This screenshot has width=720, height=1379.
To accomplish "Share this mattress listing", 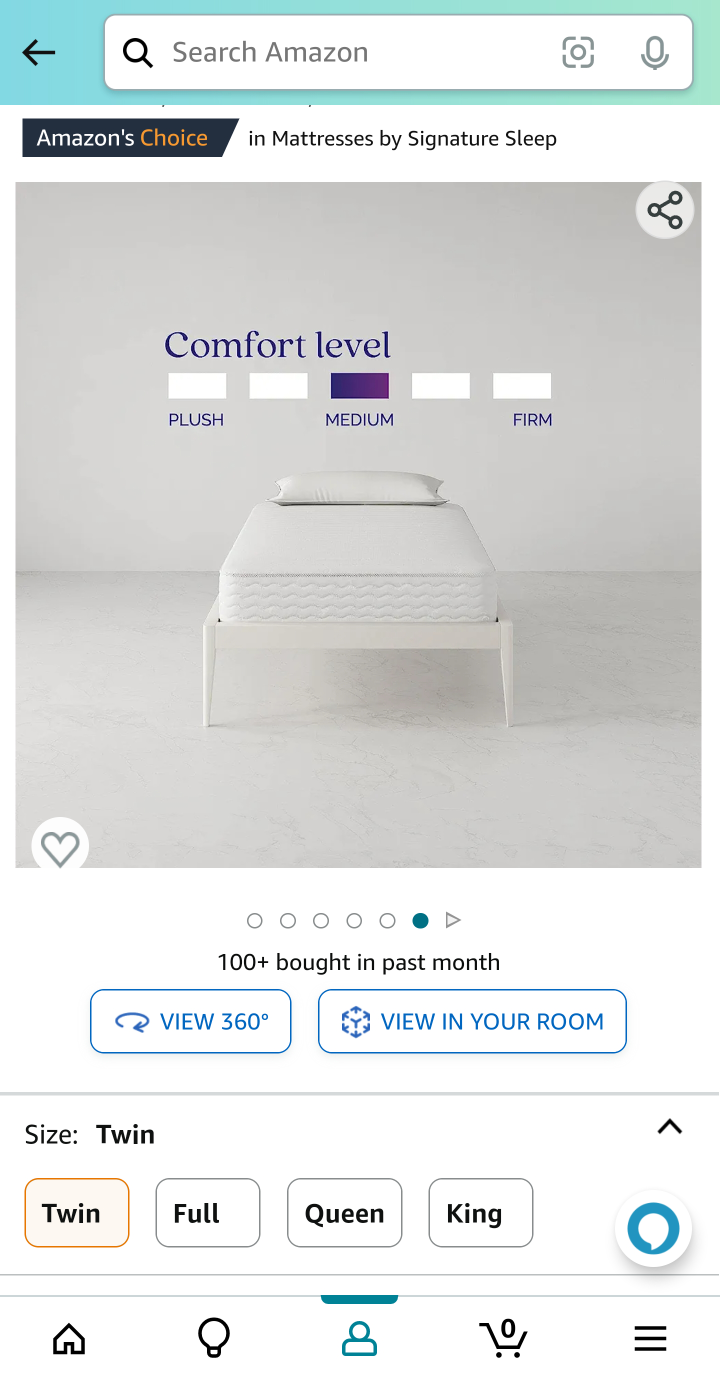I will [665, 211].
